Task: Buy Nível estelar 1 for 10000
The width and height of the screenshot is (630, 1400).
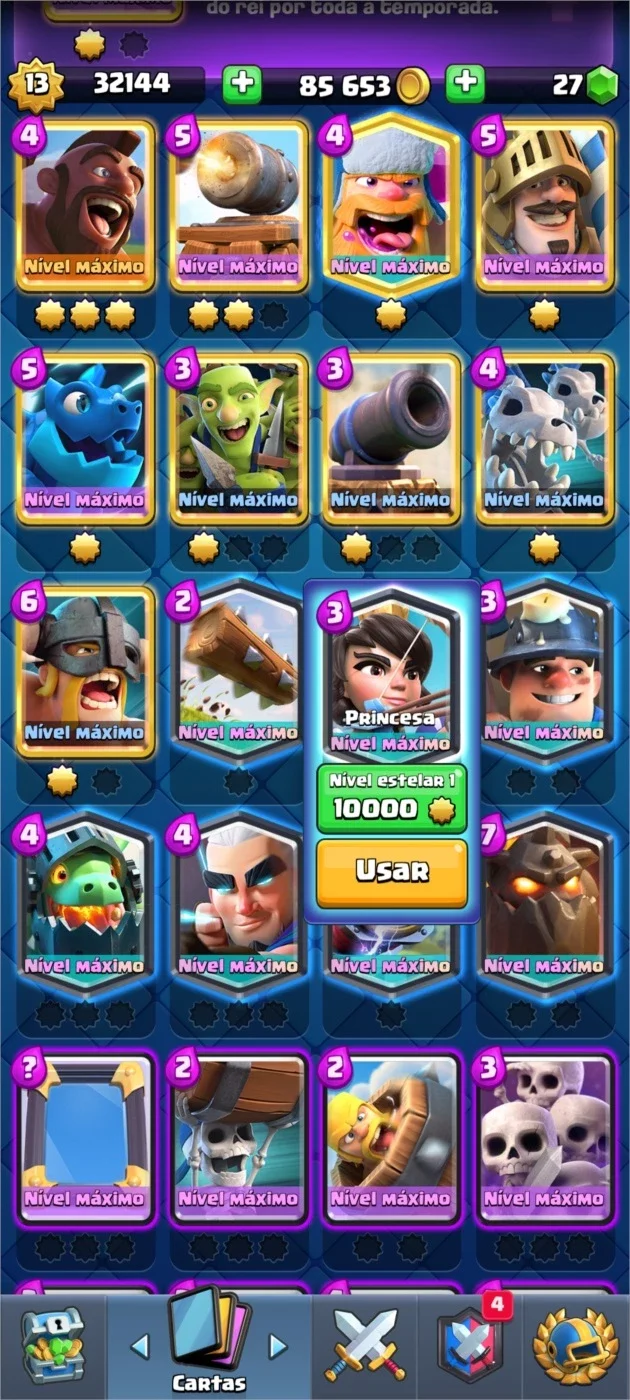Action: click(x=392, y=798)
